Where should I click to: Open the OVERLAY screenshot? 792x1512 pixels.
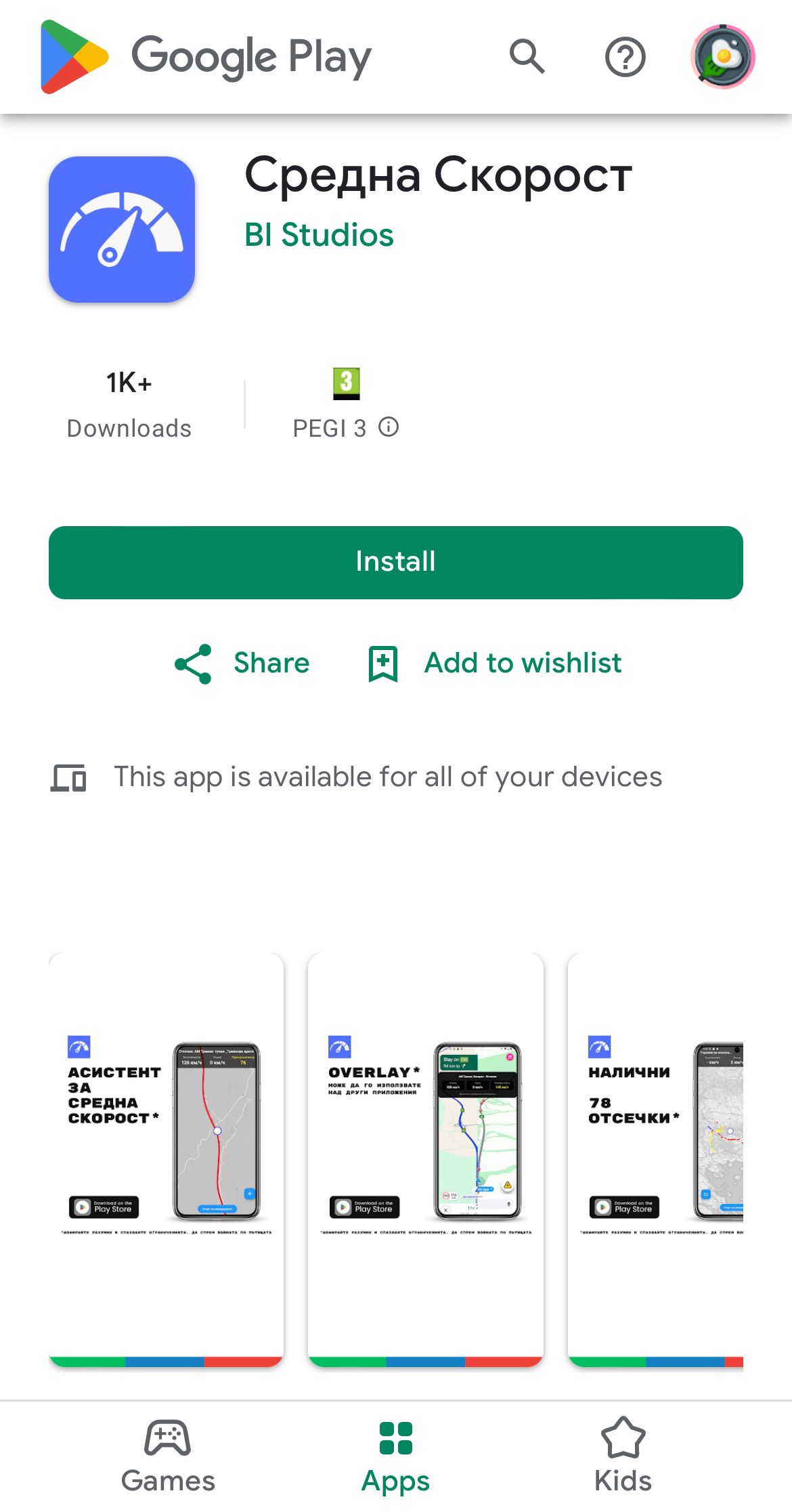point(425,1159)
